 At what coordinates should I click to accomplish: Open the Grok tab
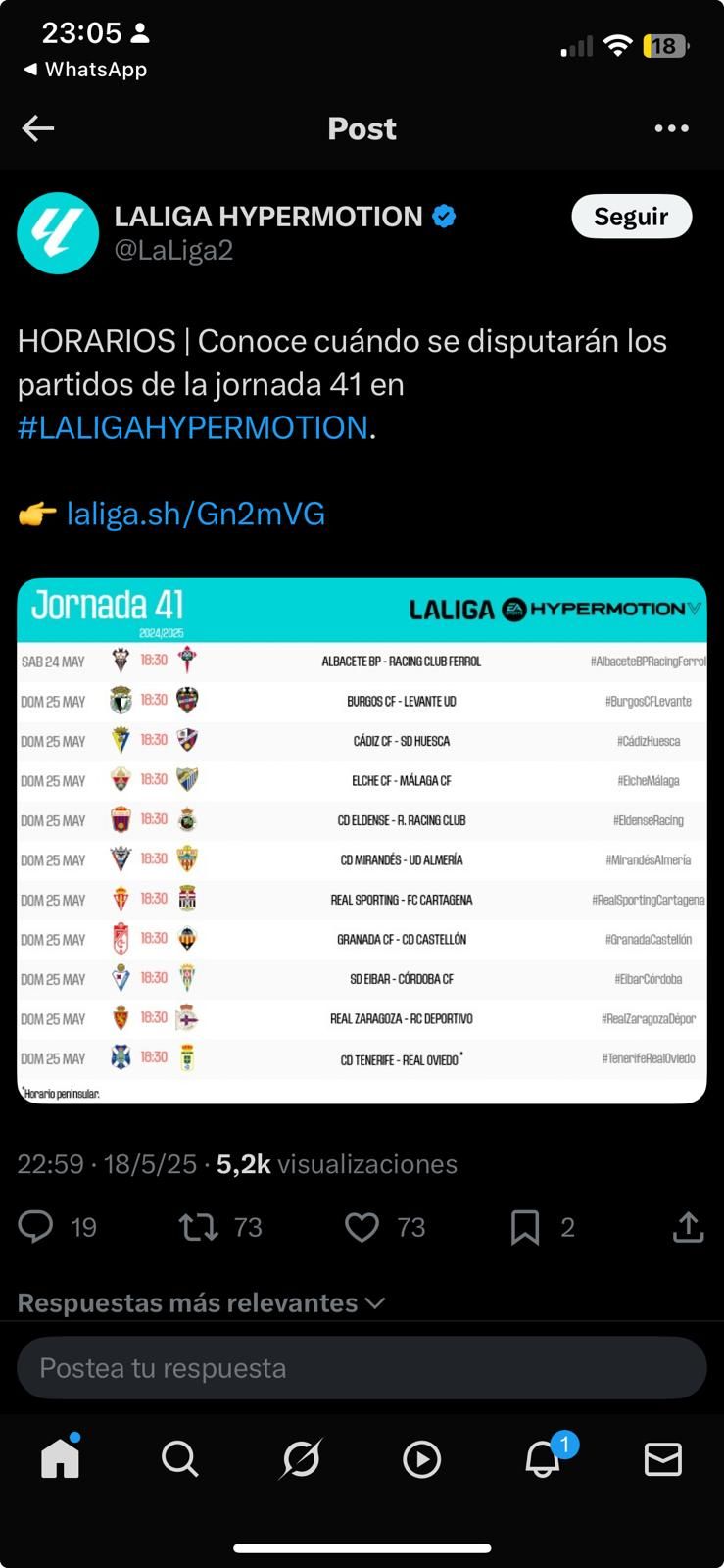301,1459
